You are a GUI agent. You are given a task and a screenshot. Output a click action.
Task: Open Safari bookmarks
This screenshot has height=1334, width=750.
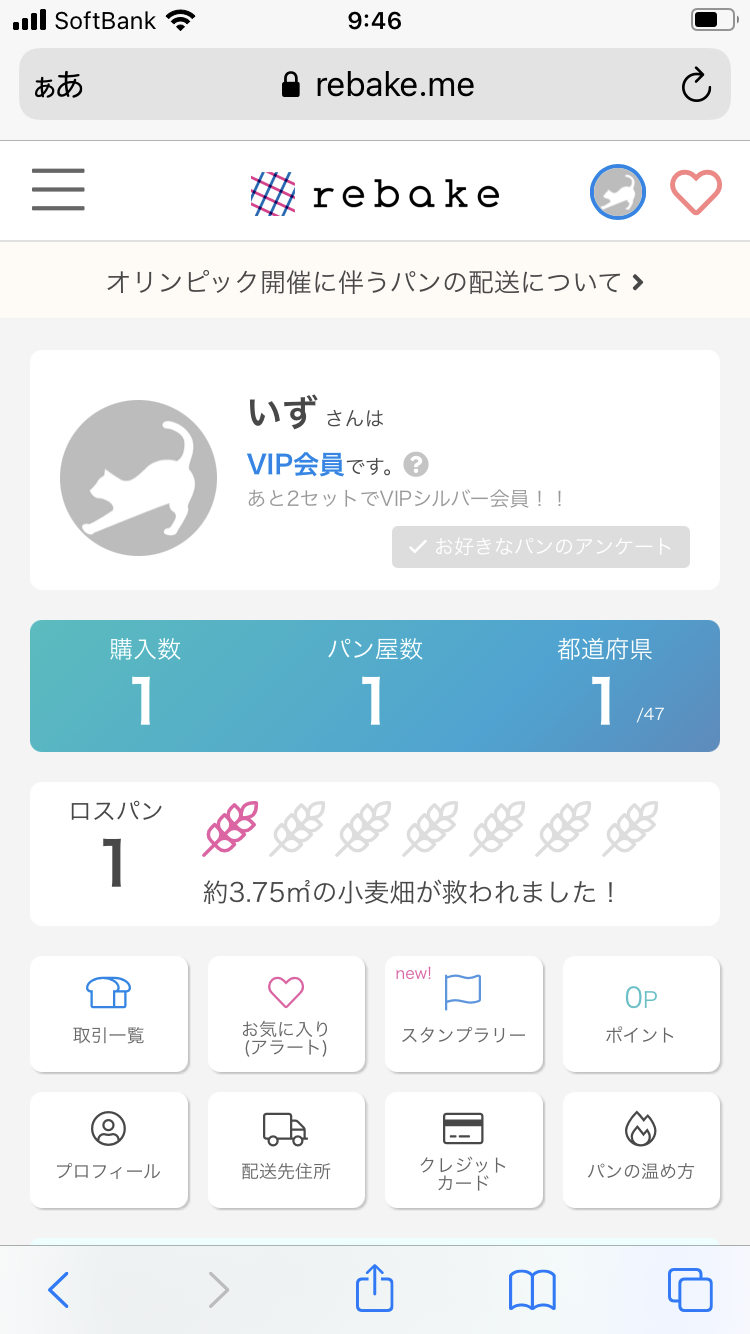[532, 1289]
